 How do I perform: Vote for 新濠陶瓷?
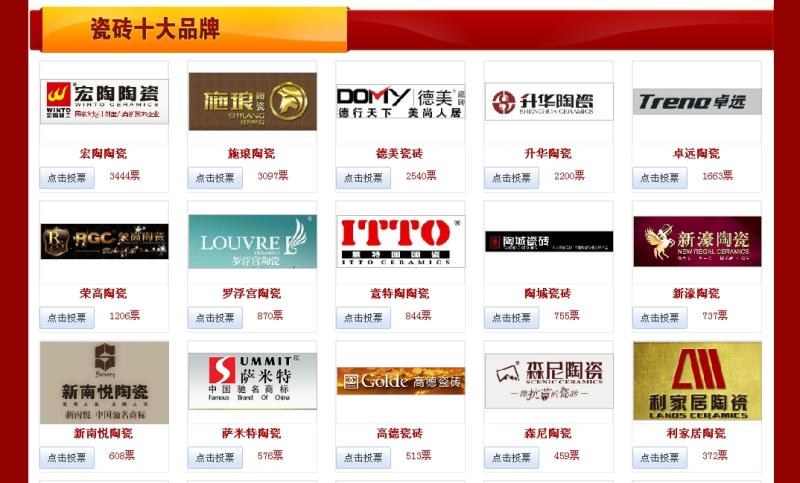[x=659, y=318]
